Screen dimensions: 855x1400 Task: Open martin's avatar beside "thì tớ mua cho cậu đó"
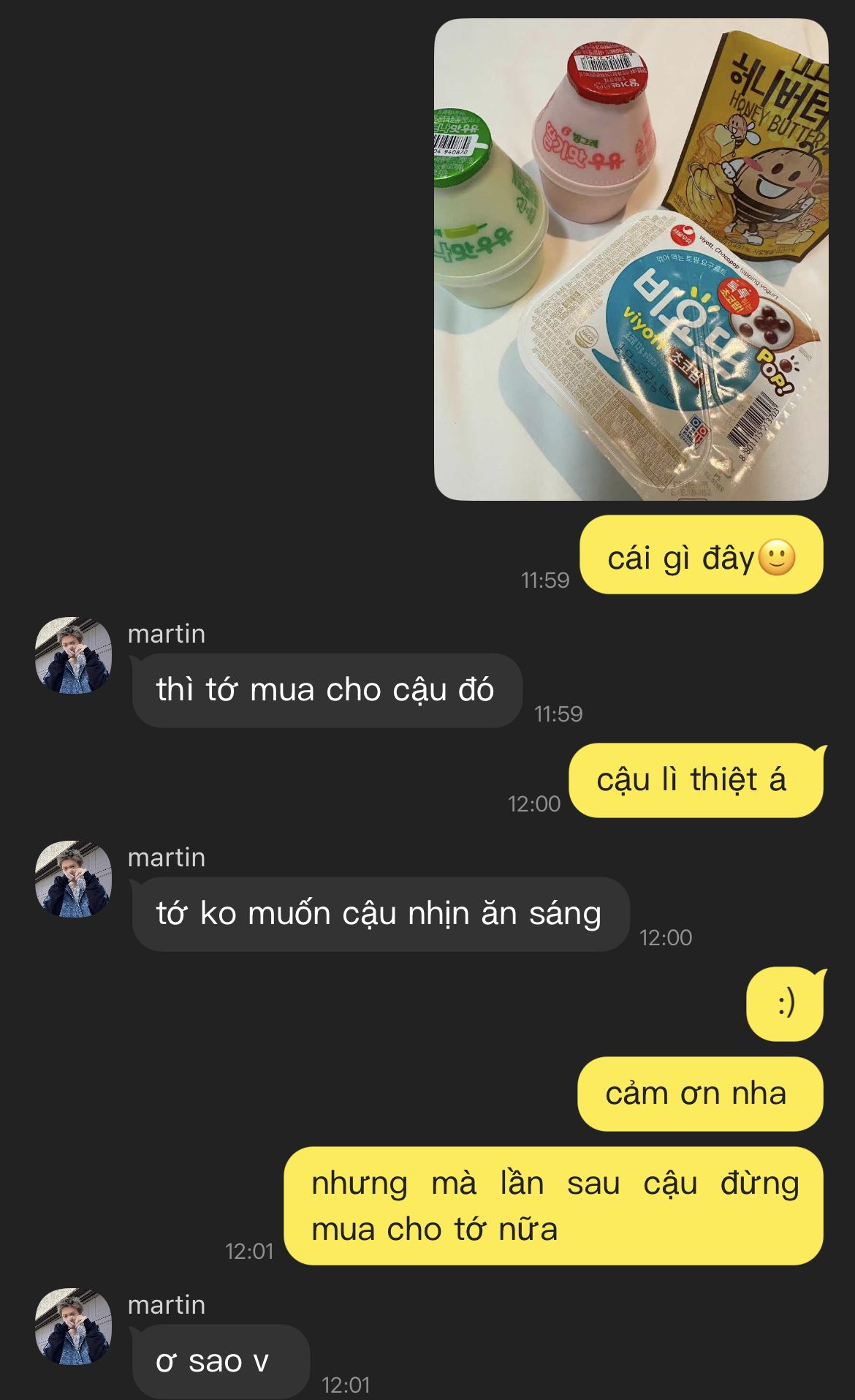click(x=73, y=655)
